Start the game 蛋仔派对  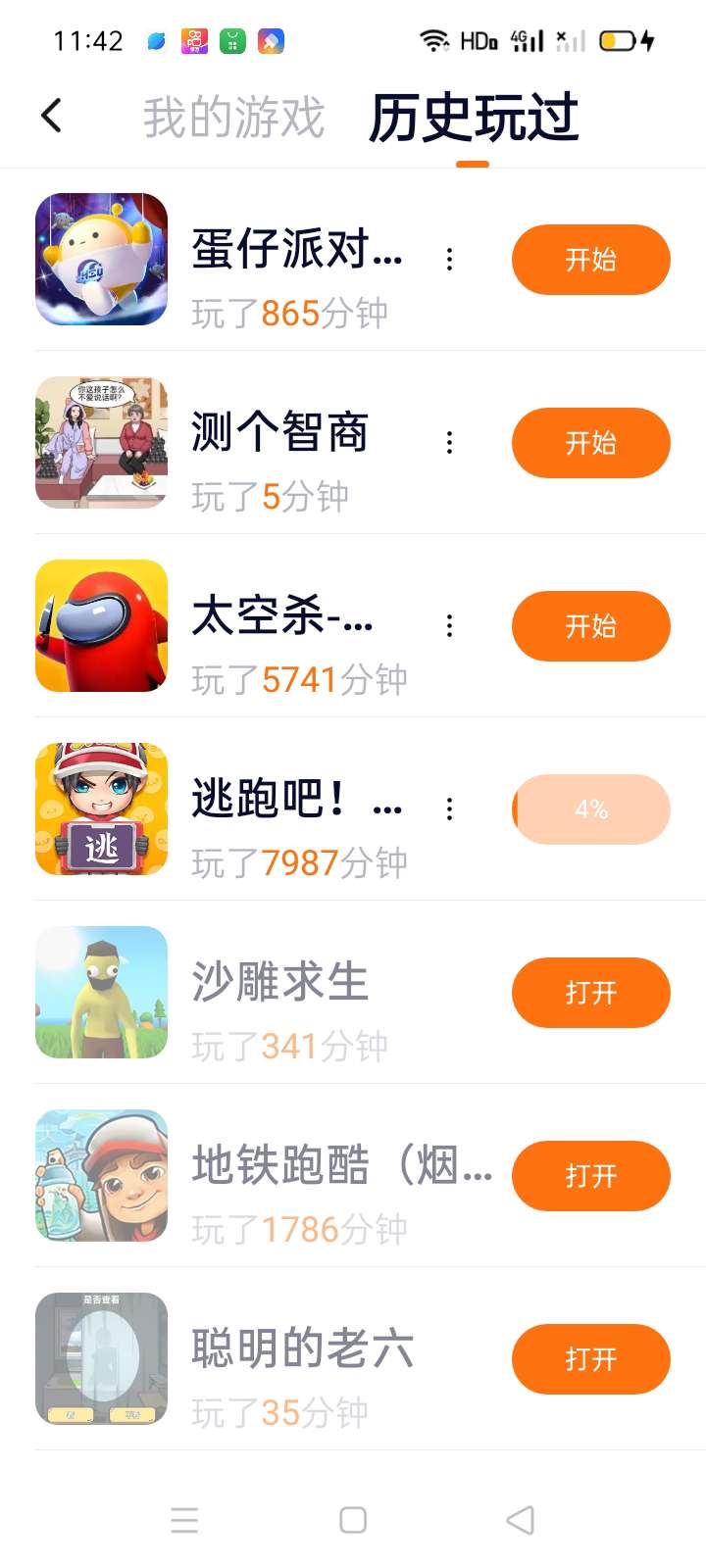[590, 260]
